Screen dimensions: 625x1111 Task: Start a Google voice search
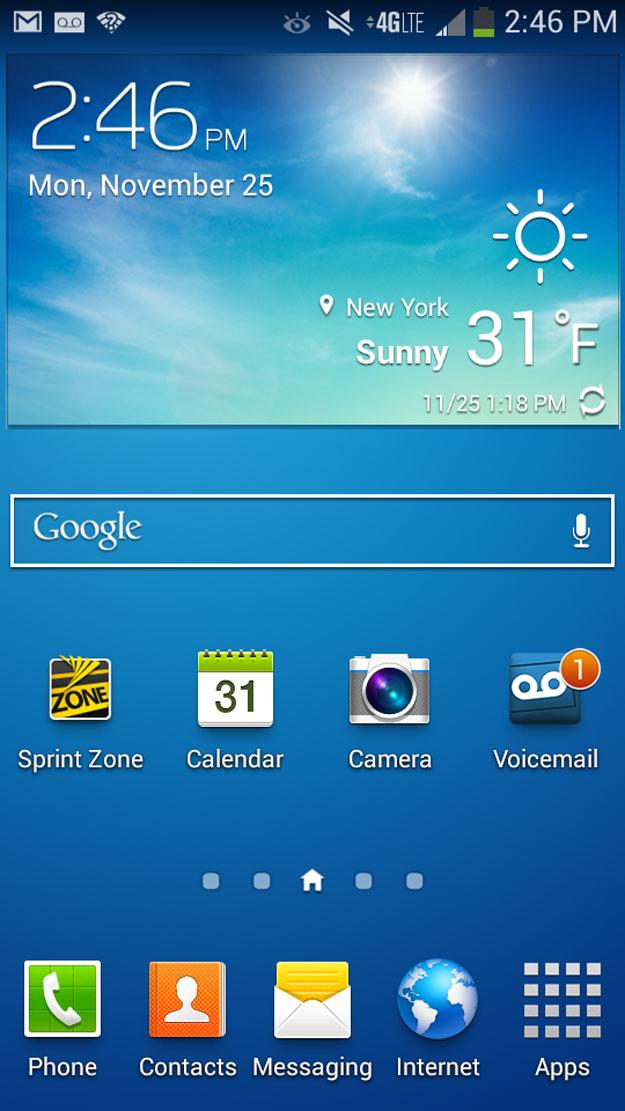(581, 531)
